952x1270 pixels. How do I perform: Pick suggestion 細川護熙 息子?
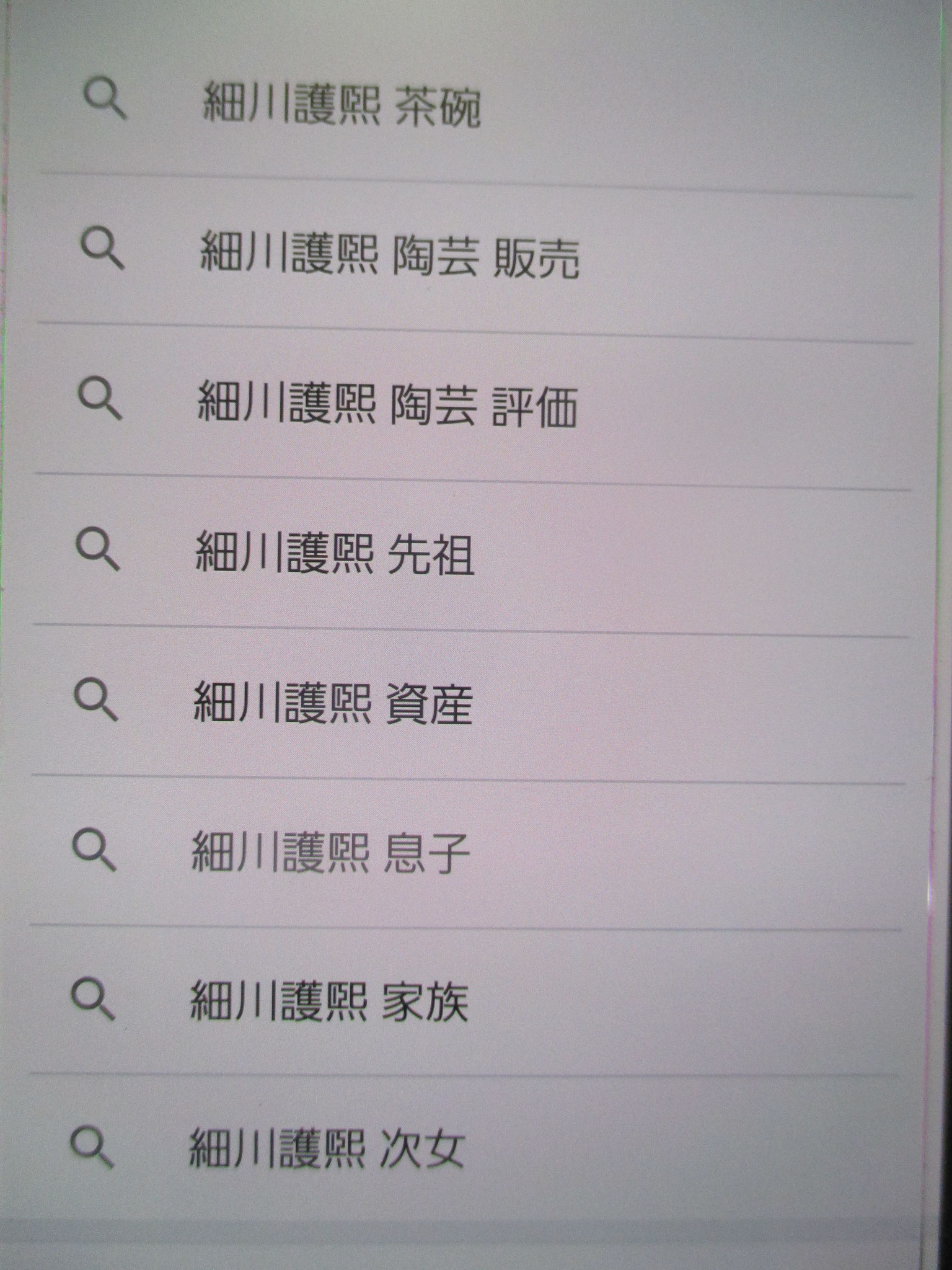[330, 853]
